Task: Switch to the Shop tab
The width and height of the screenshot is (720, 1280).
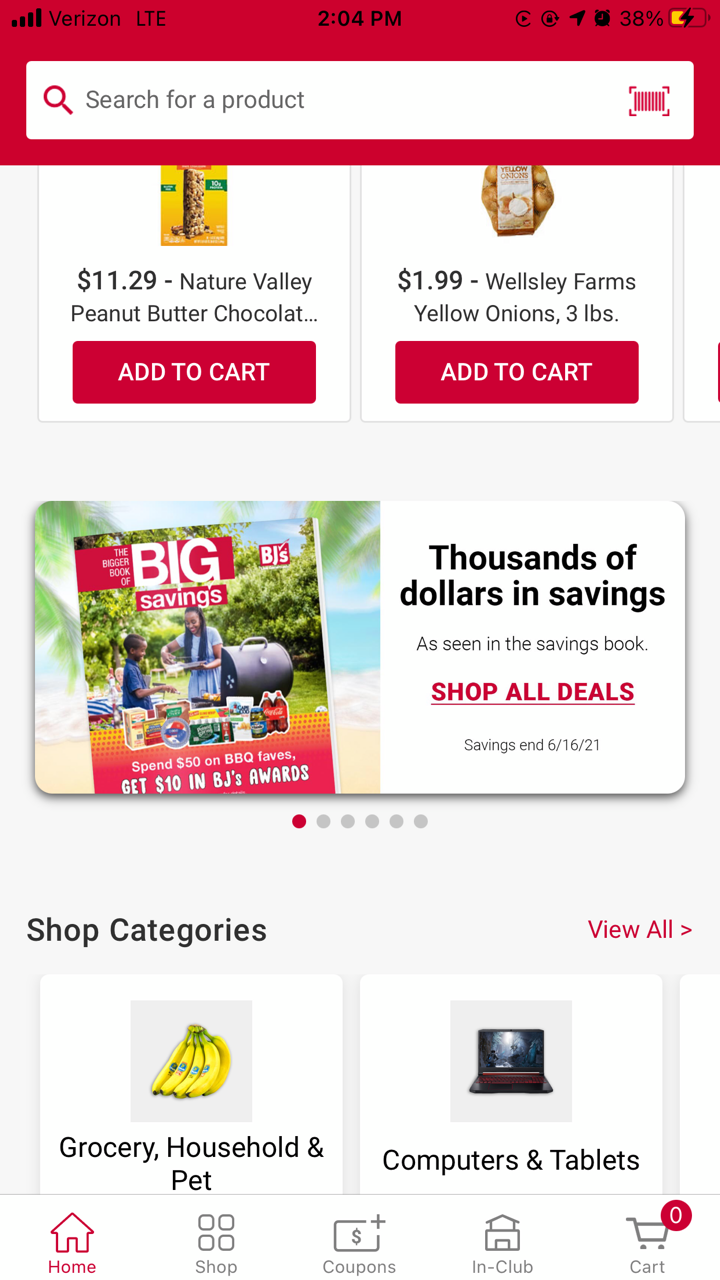Action: tap(216, 1243)
